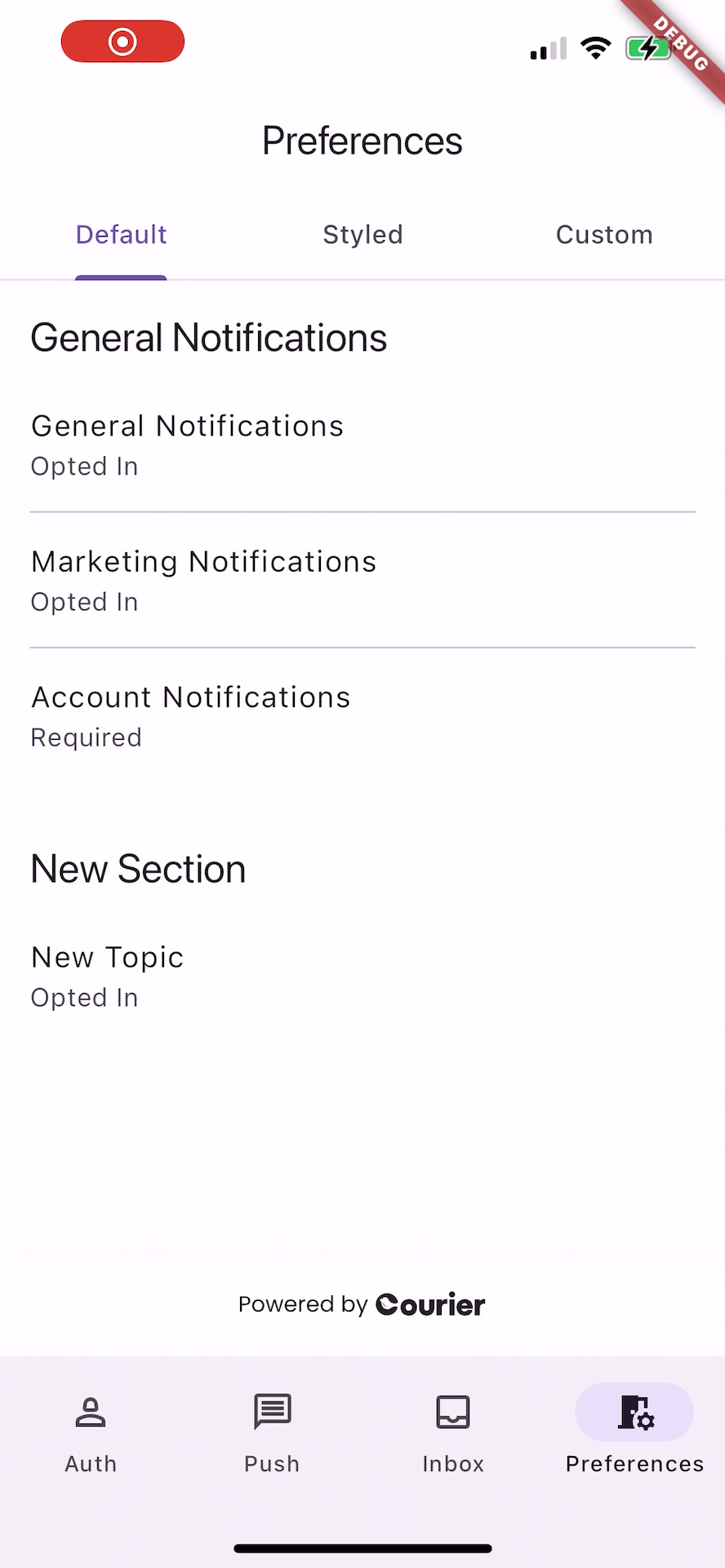725x1568 pixels.
Task: Click the Powered by Courier link
Action: click(362, 1304)
